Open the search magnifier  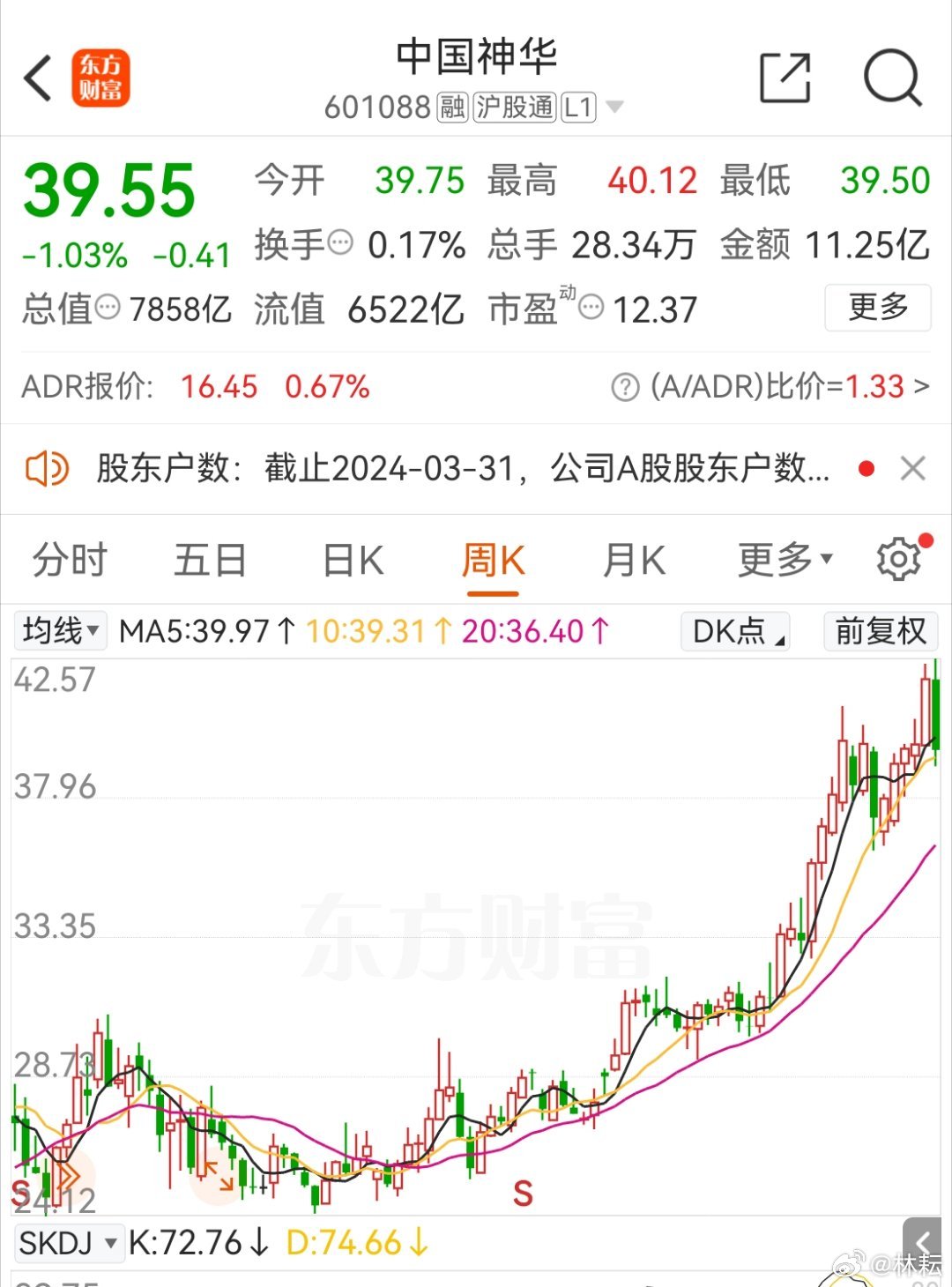892,78
